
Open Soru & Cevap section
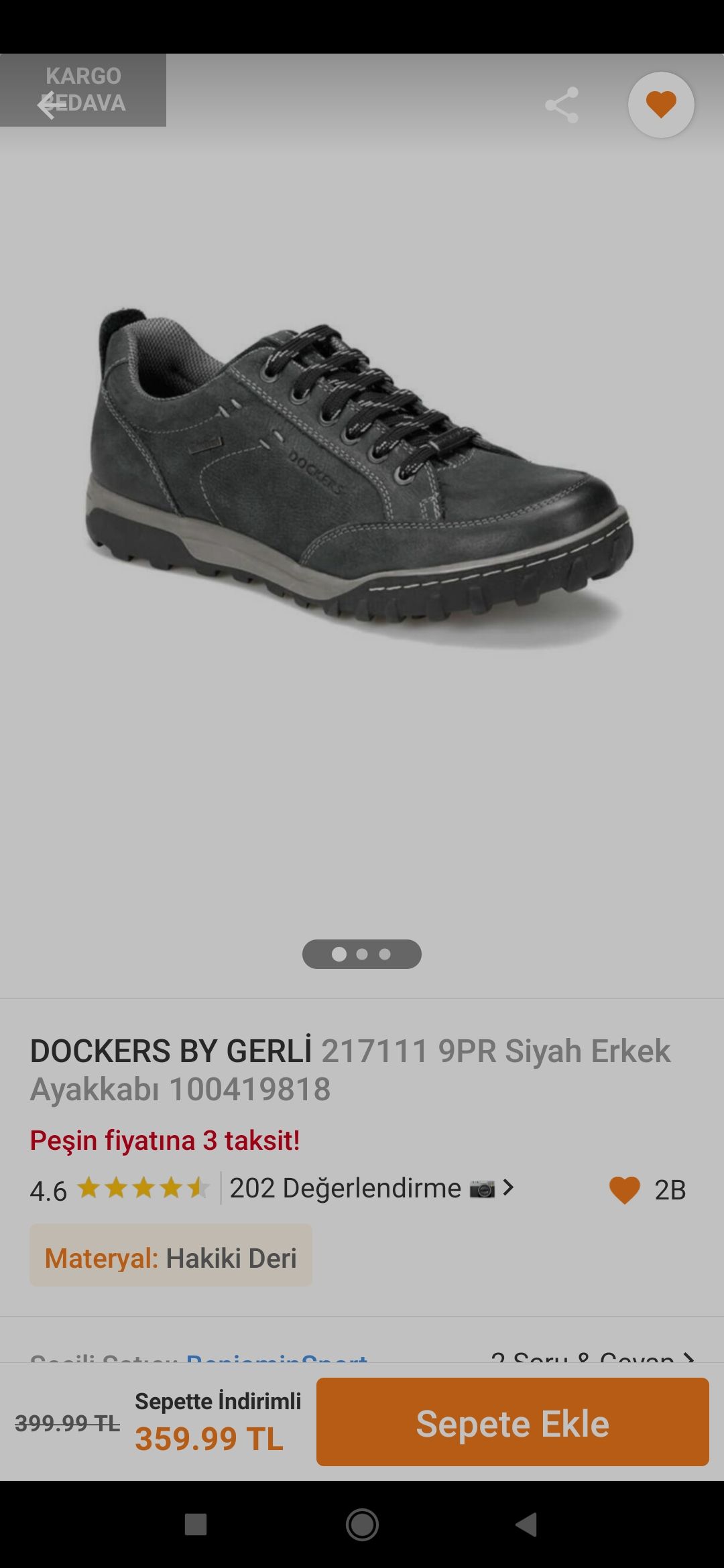[592, 1357]
